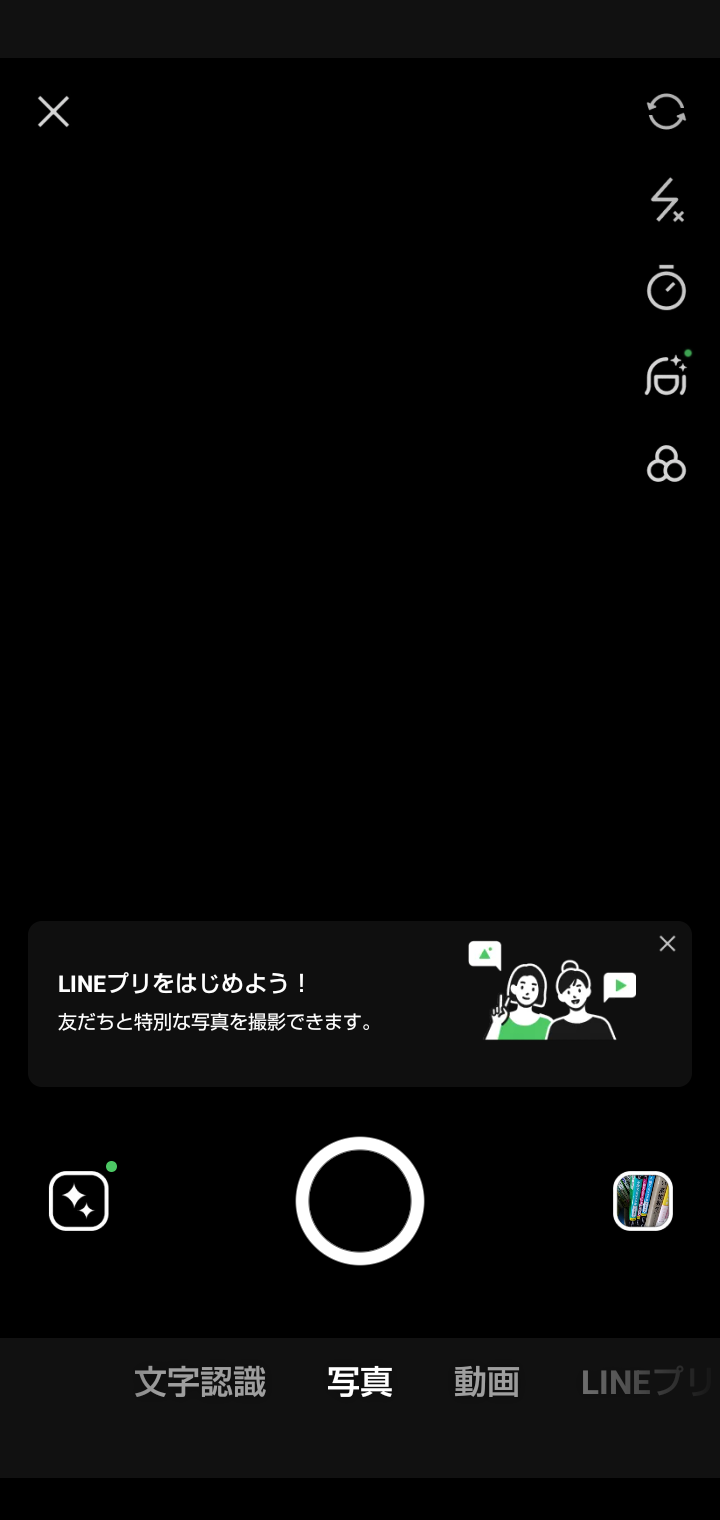Screen dimensions: 720x1520
Task: Open the color filters
Action: click(666, 464)
